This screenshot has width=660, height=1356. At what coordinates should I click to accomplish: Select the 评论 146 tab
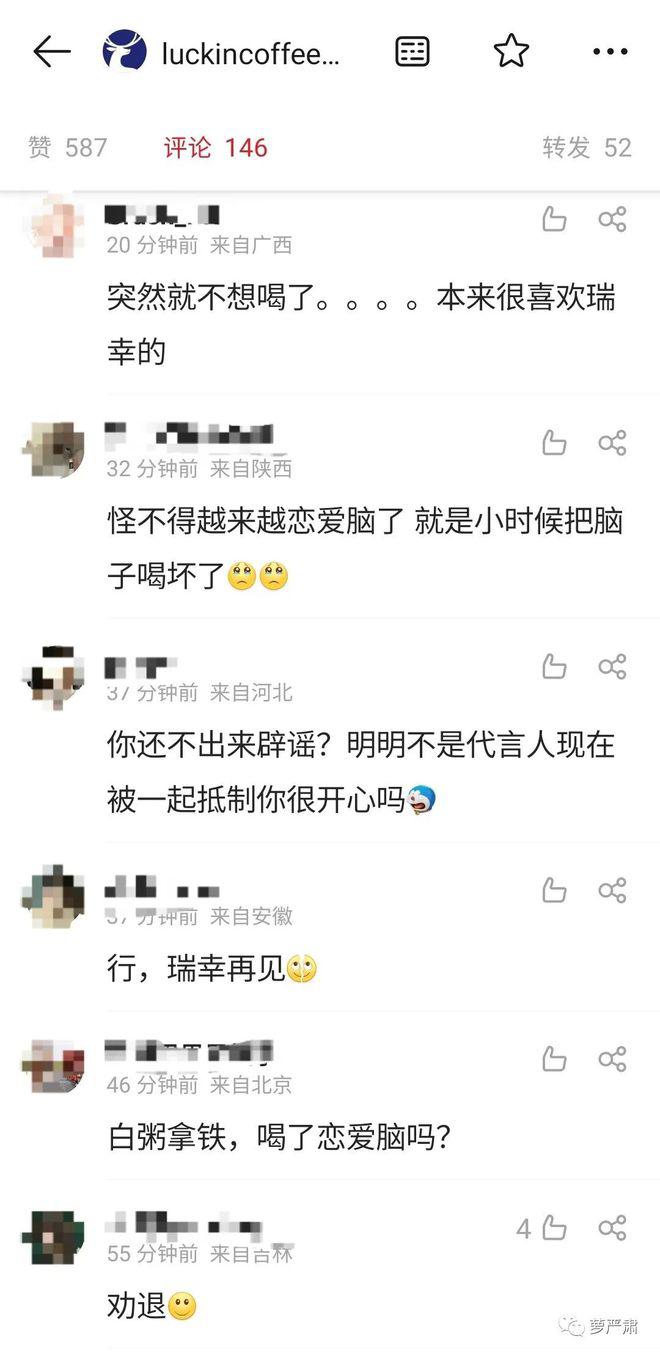point(216,148)
